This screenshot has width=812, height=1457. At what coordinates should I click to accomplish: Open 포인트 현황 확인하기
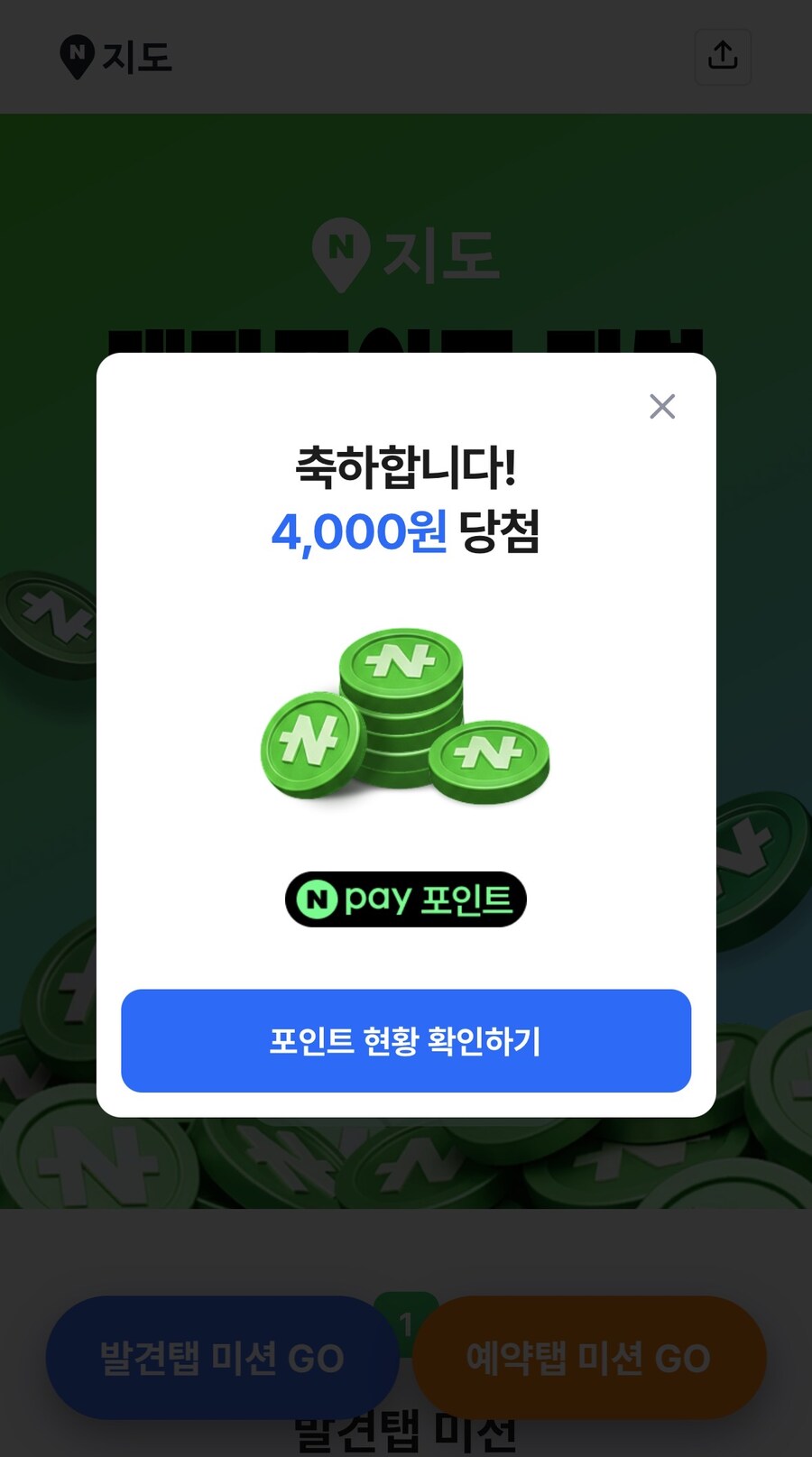click(x=405, y=1041)
